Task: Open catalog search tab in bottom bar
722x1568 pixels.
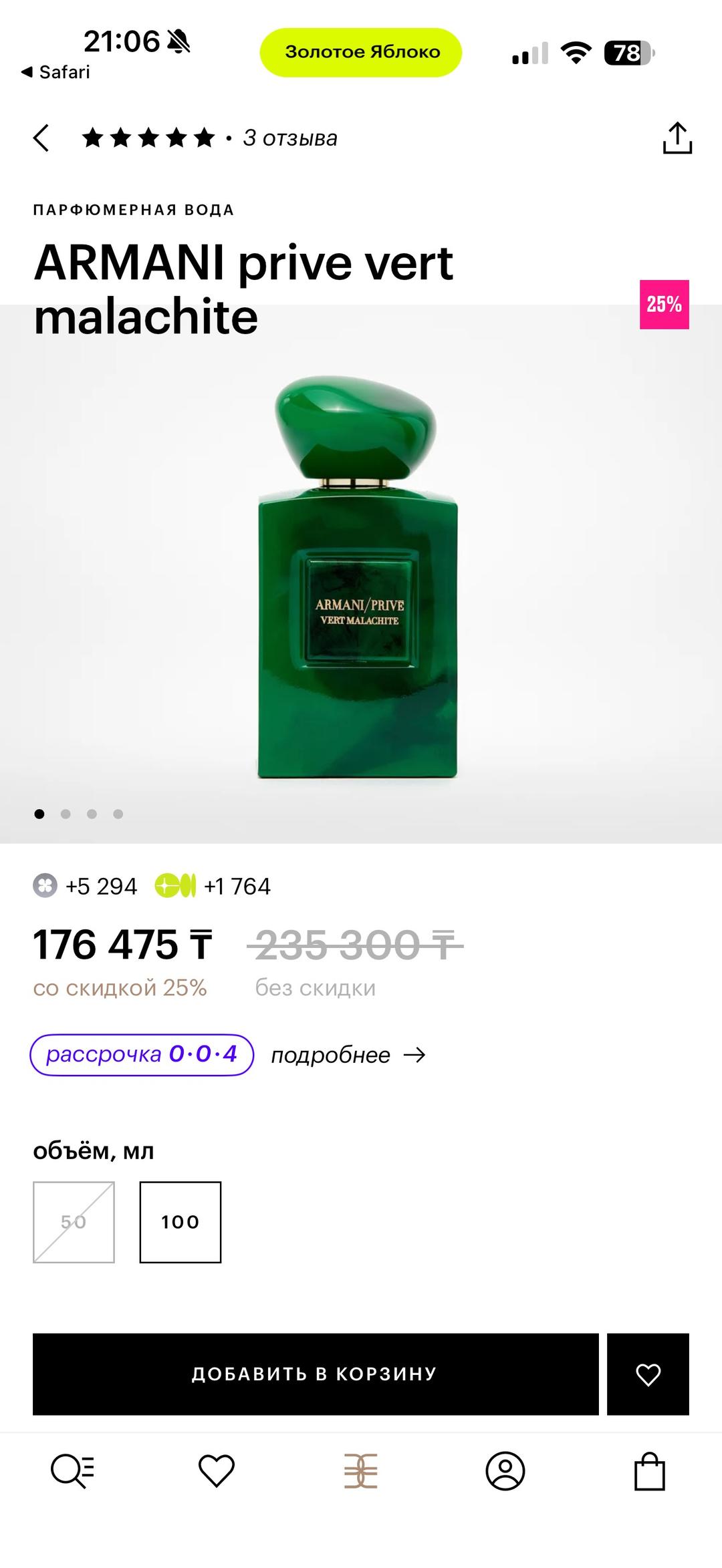Action: 72,1470
